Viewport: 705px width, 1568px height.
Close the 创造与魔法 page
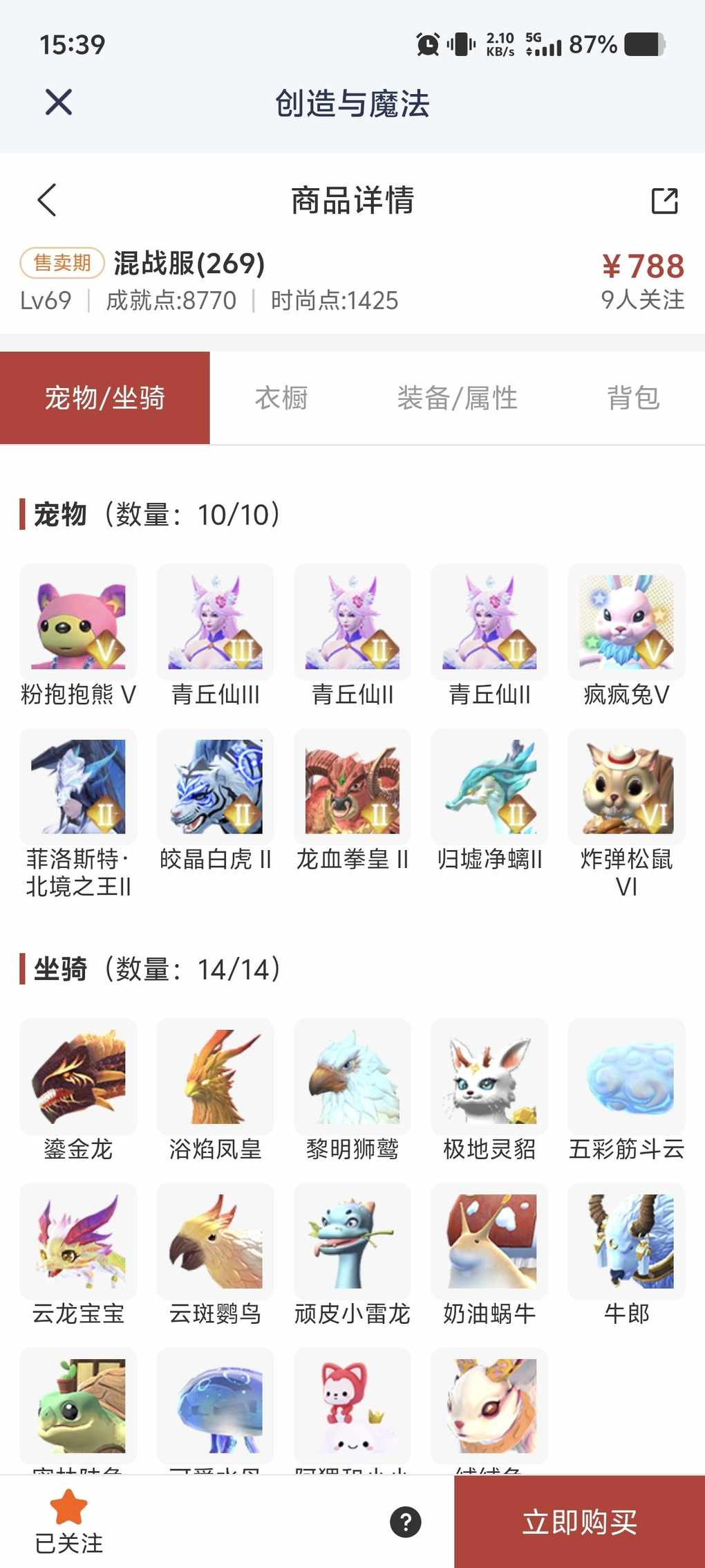pyautogui.click(x=59, y=102)
